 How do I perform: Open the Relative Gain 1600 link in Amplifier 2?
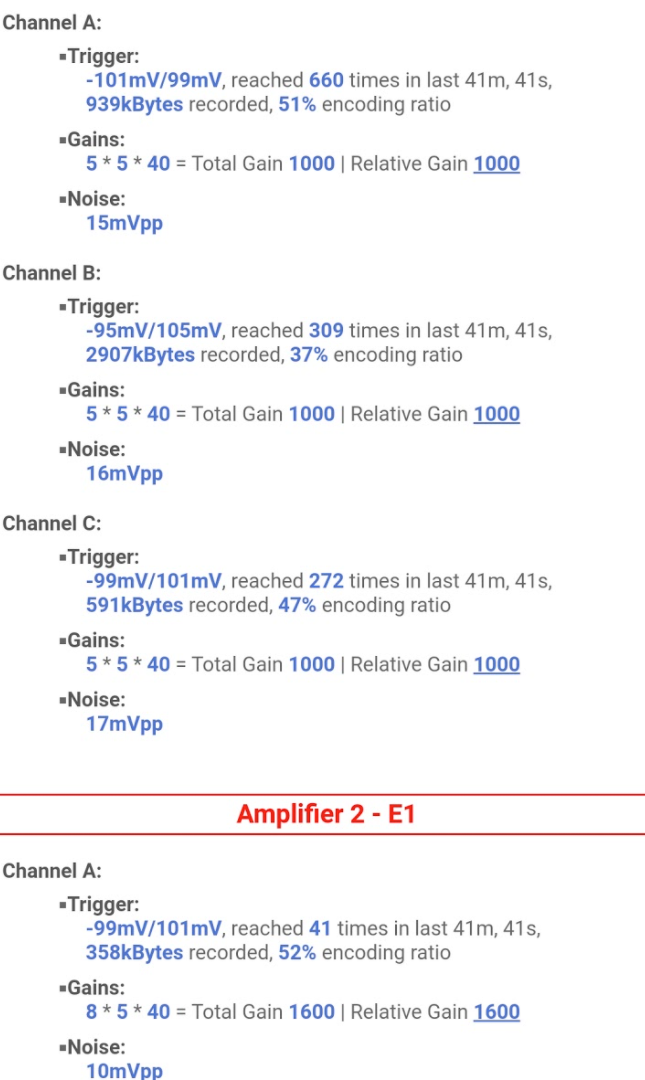[496, 1012]
